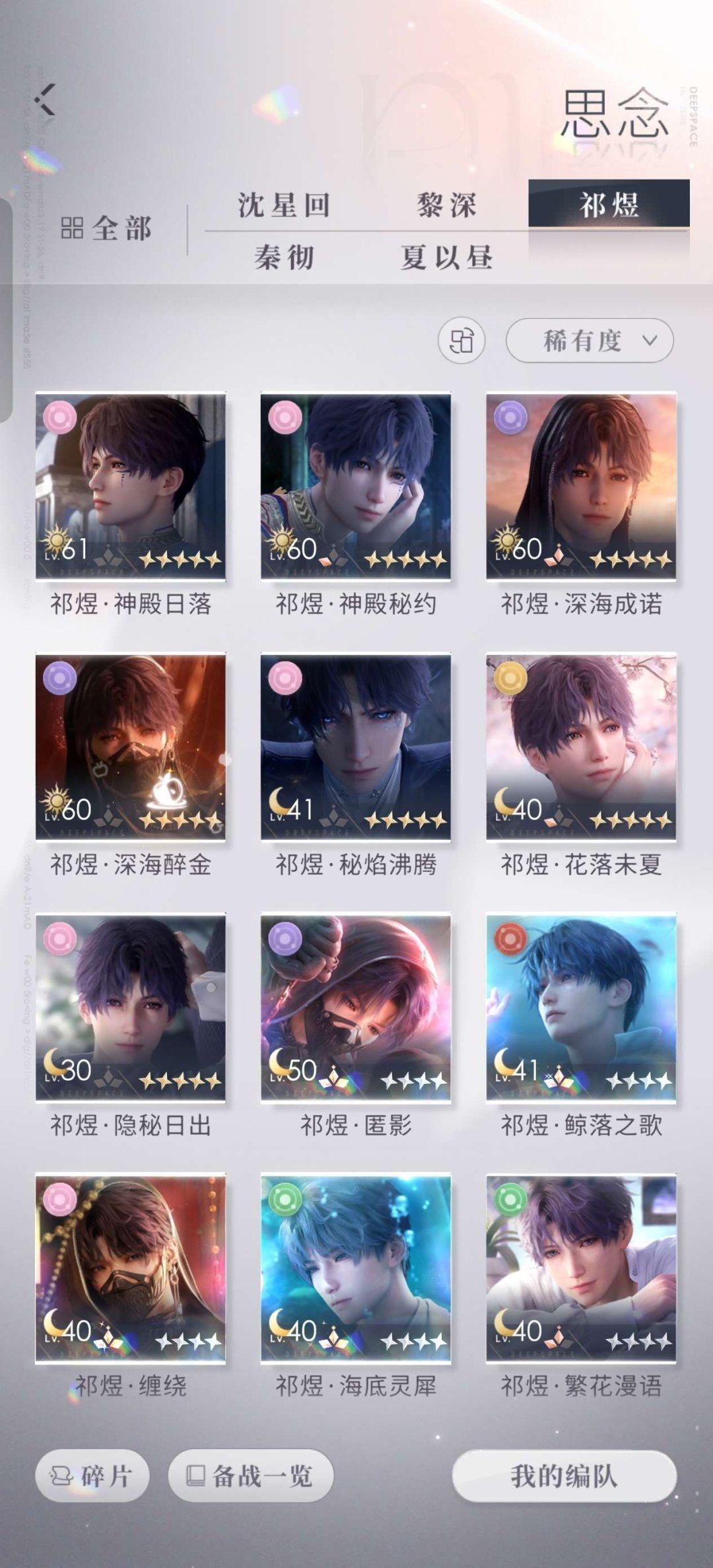Open 备战一览 battle prep overview

(x=251, y=1476)
